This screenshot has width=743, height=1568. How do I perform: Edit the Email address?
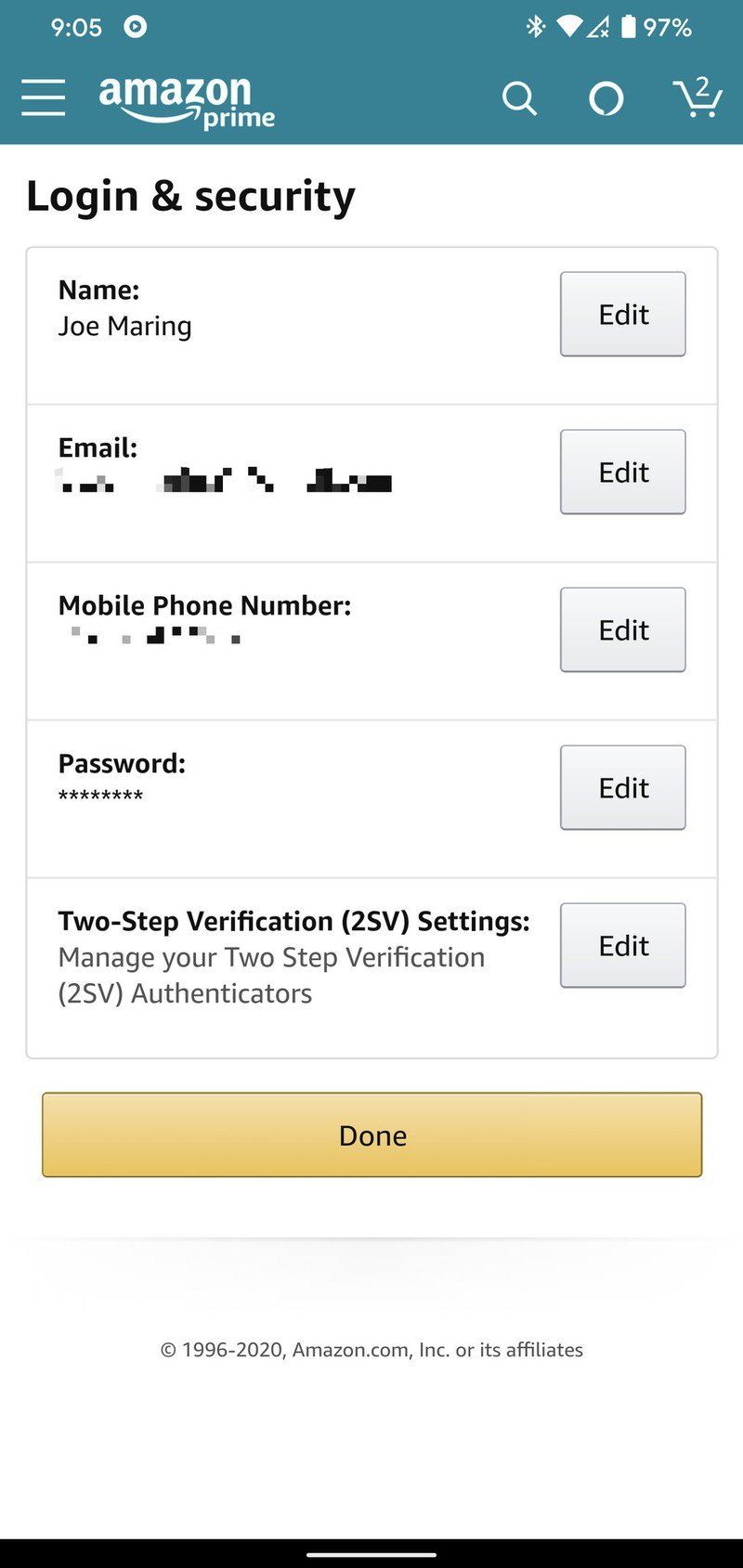click(x=621, y=472)
